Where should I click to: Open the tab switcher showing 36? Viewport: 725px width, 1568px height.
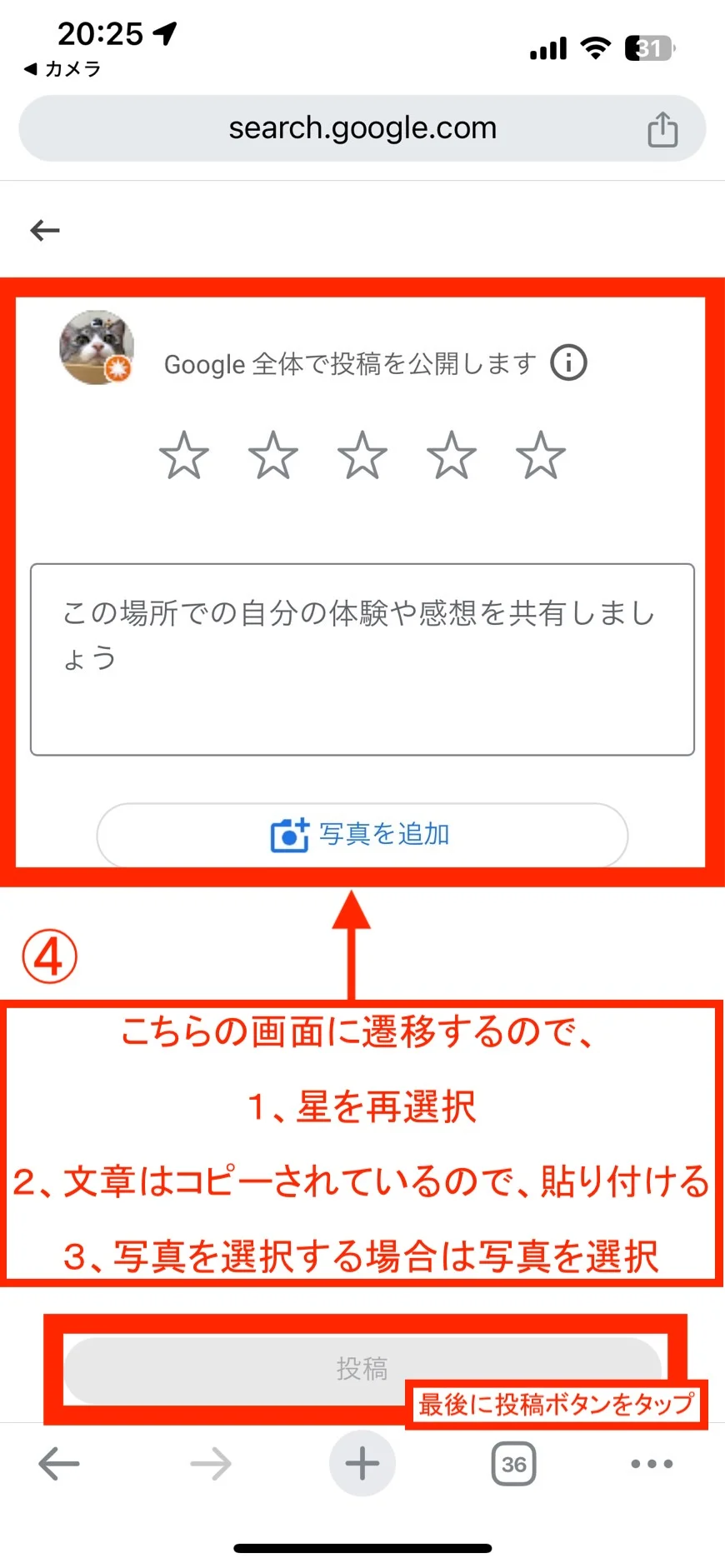coord(513,1464)
